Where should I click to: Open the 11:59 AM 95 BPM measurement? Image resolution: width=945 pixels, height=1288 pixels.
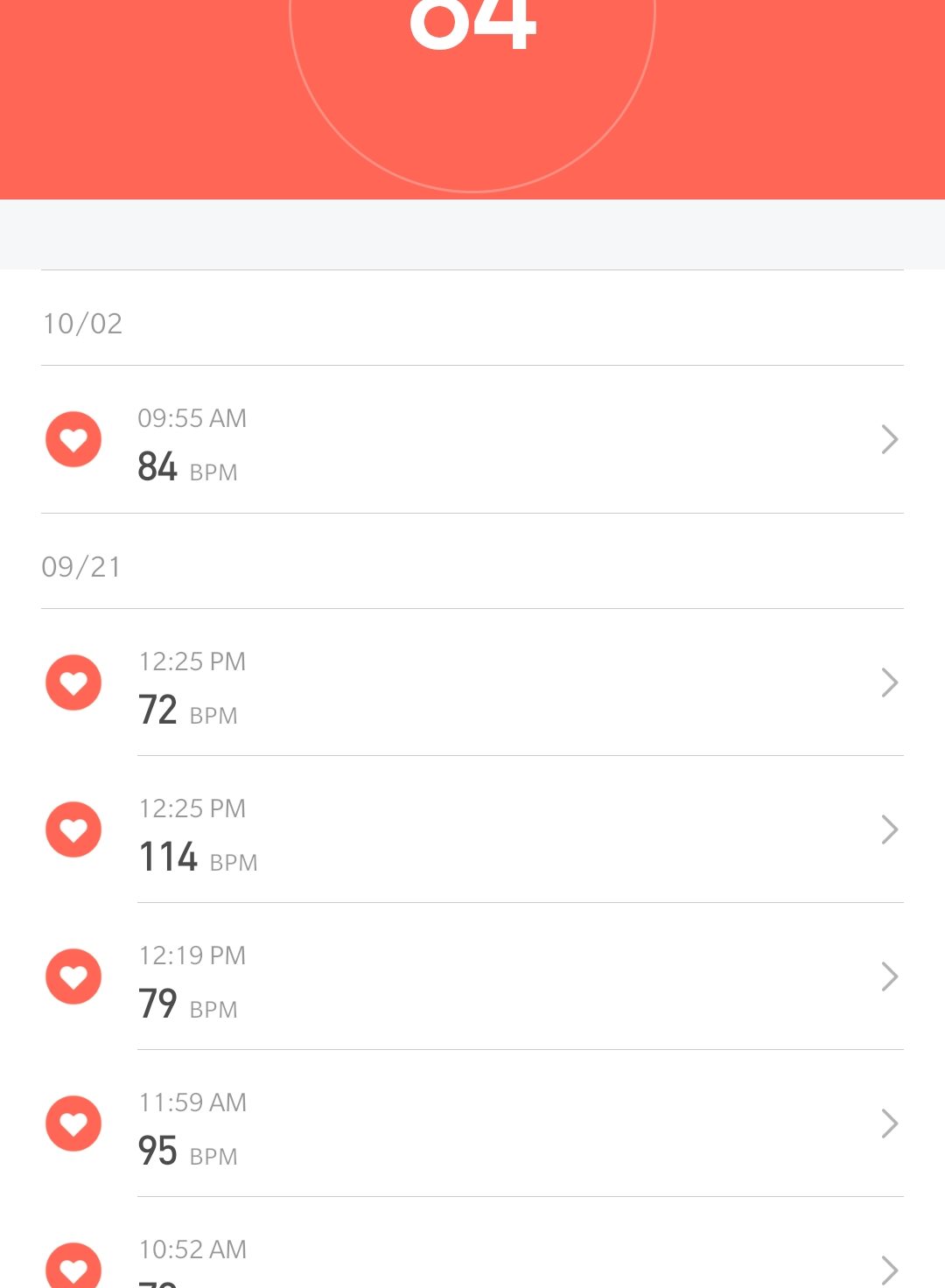coord(472,1124)
